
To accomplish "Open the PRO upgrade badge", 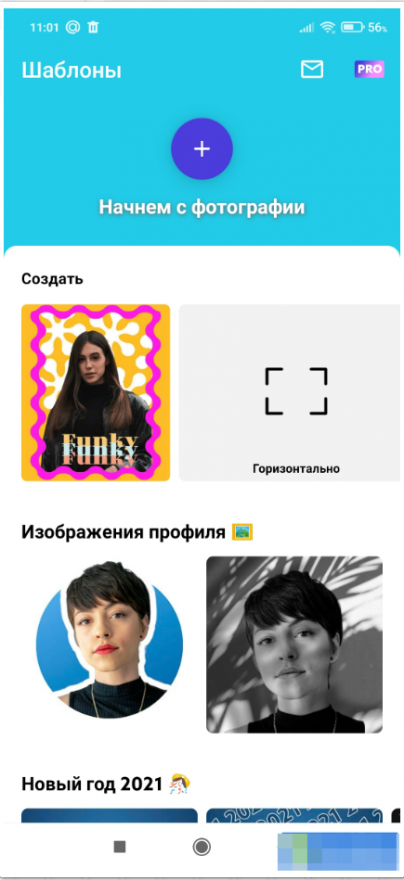I will (x=369, y=69).
